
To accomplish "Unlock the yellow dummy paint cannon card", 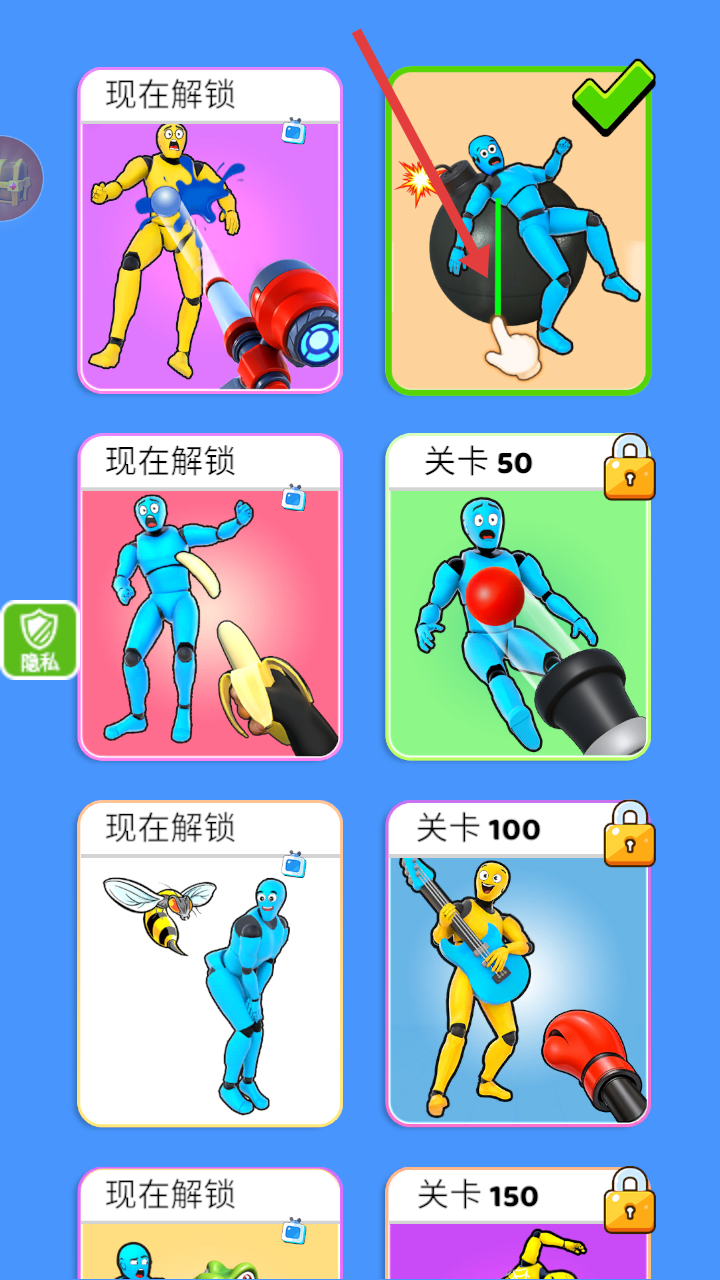I will [x=210, y=230].
